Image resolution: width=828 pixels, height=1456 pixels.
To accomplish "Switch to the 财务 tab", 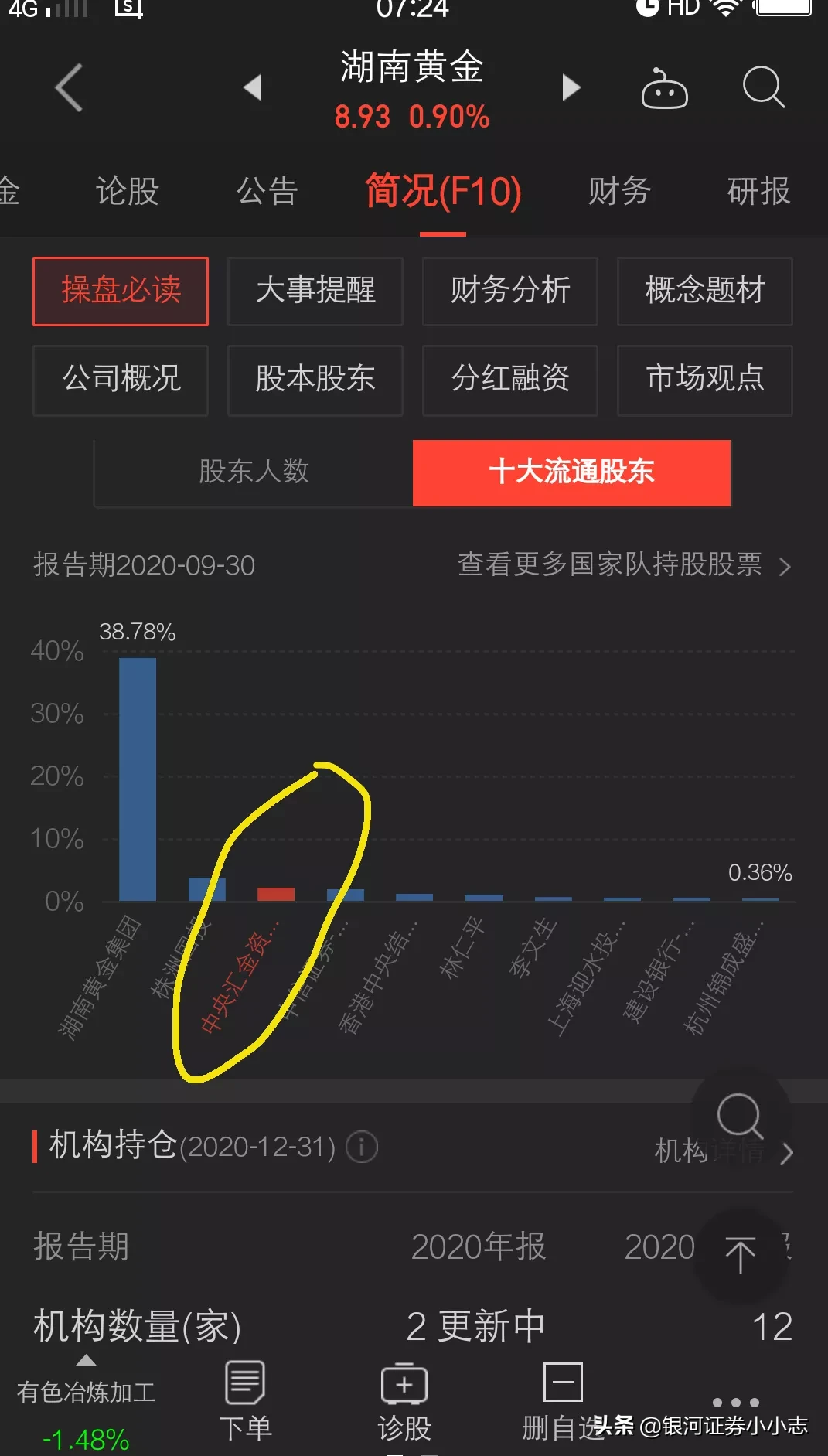I will coord(619,191).
